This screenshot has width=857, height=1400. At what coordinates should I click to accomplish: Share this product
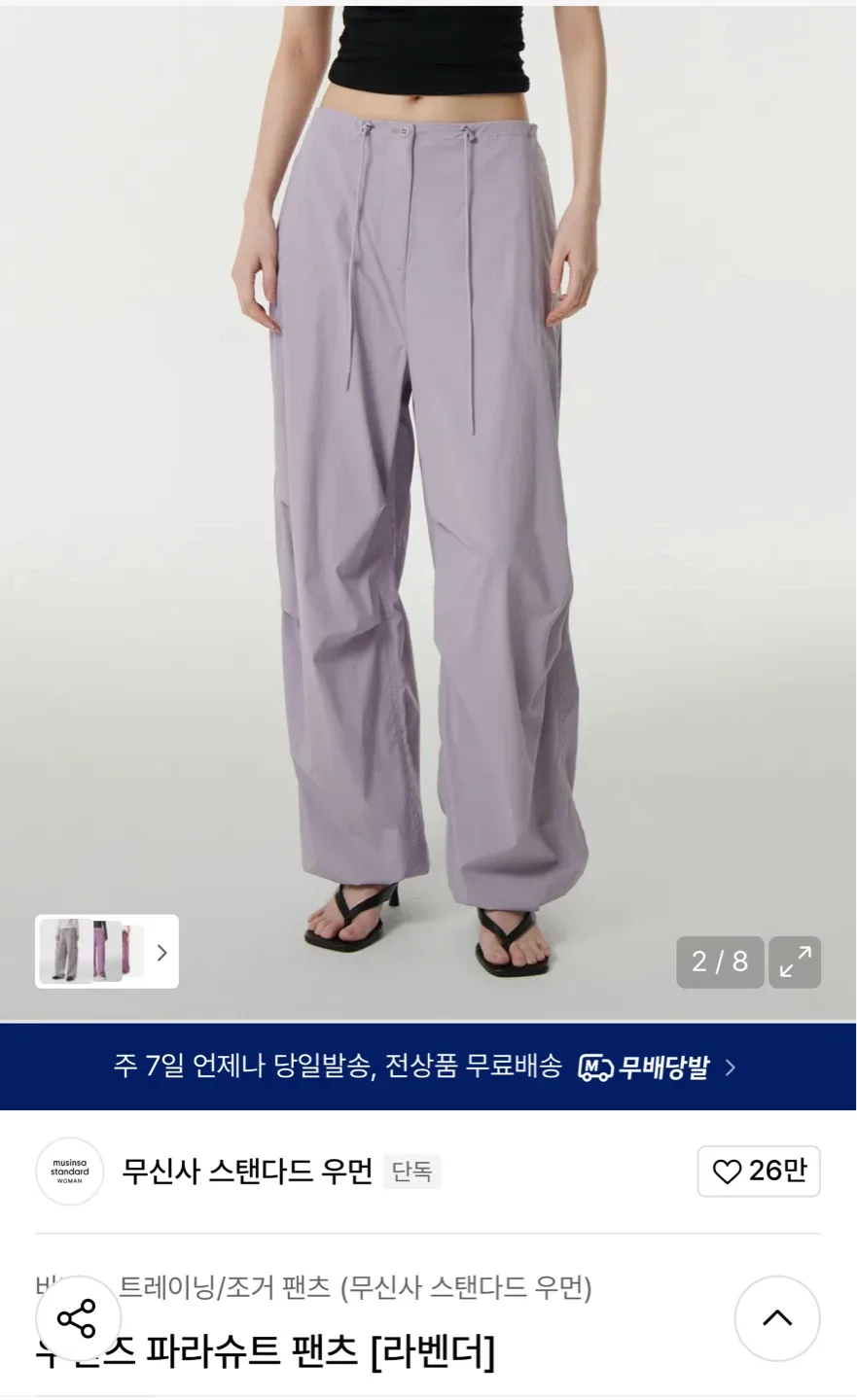click(77, 1318)
